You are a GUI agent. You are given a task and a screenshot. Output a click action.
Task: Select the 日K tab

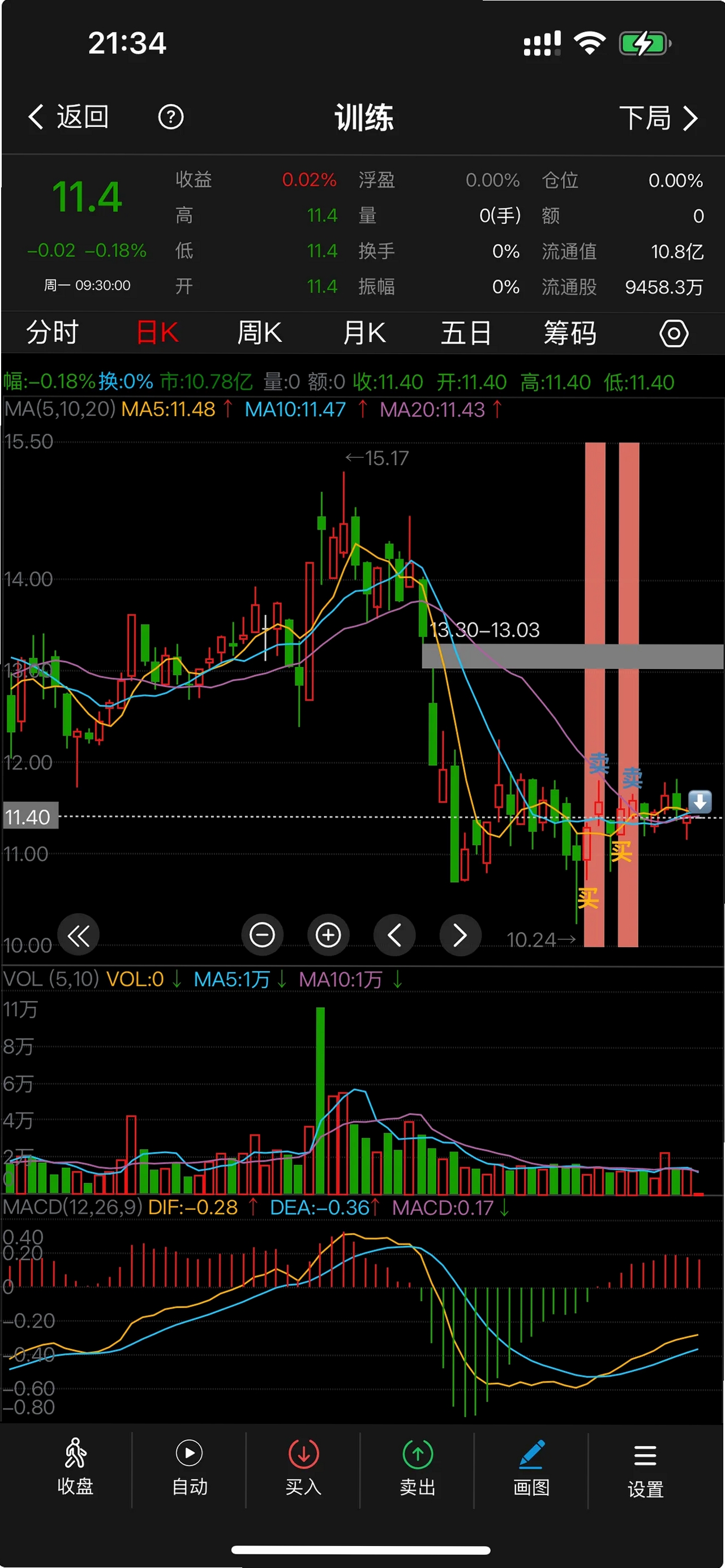click(157, 332)
